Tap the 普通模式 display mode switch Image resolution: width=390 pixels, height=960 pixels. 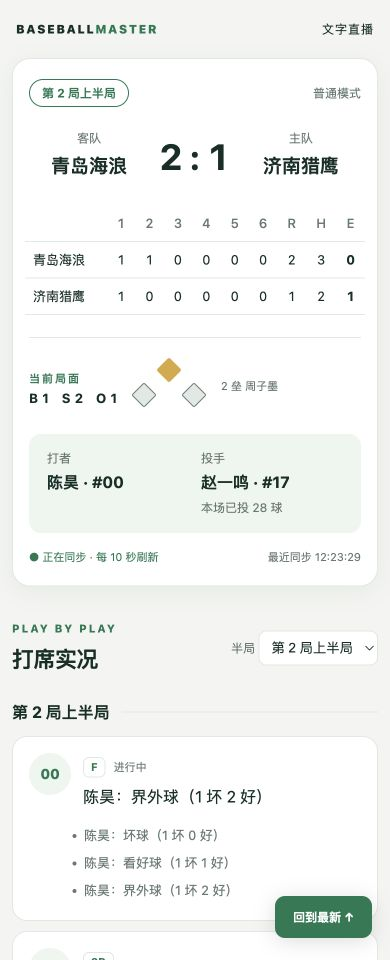[337, 94]
